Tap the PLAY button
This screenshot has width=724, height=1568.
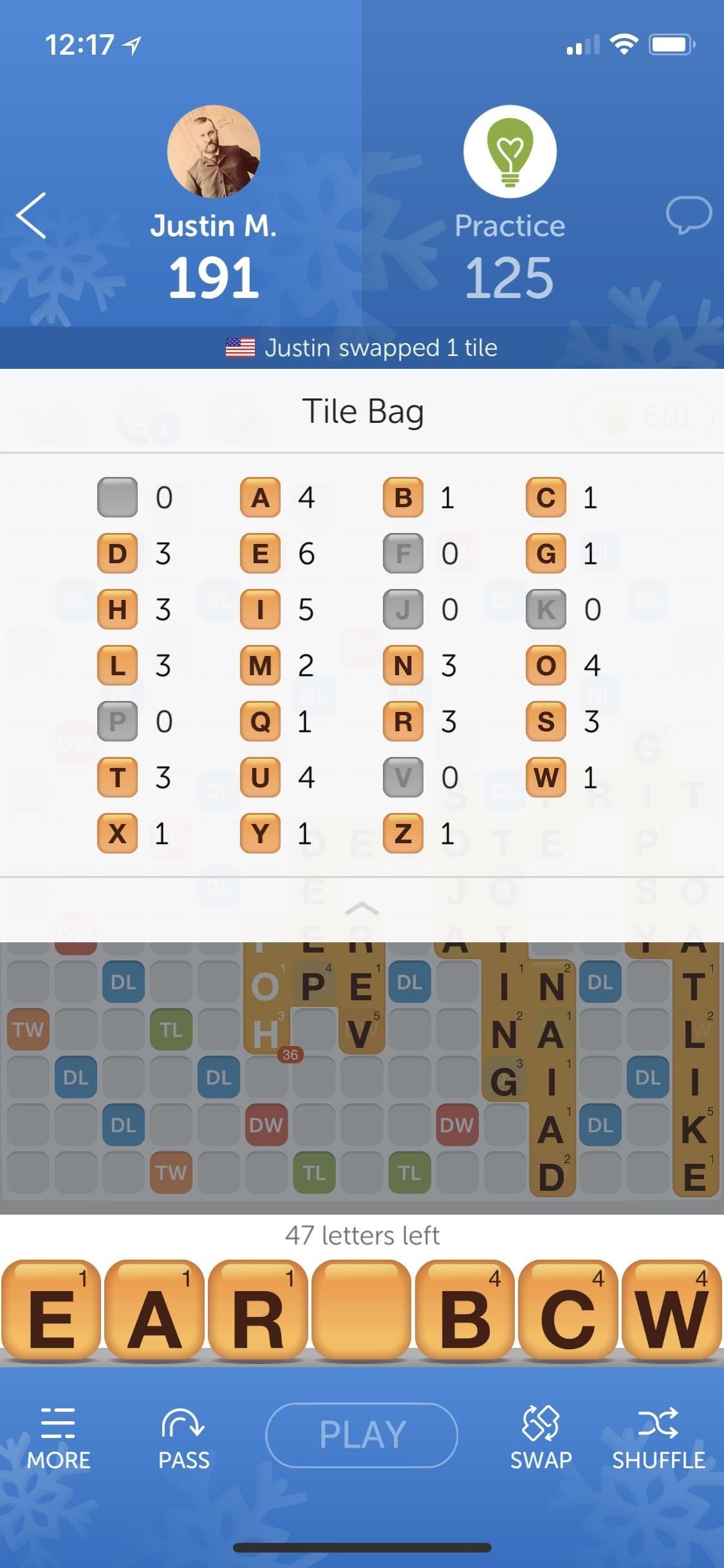[x=362, y=1435]
